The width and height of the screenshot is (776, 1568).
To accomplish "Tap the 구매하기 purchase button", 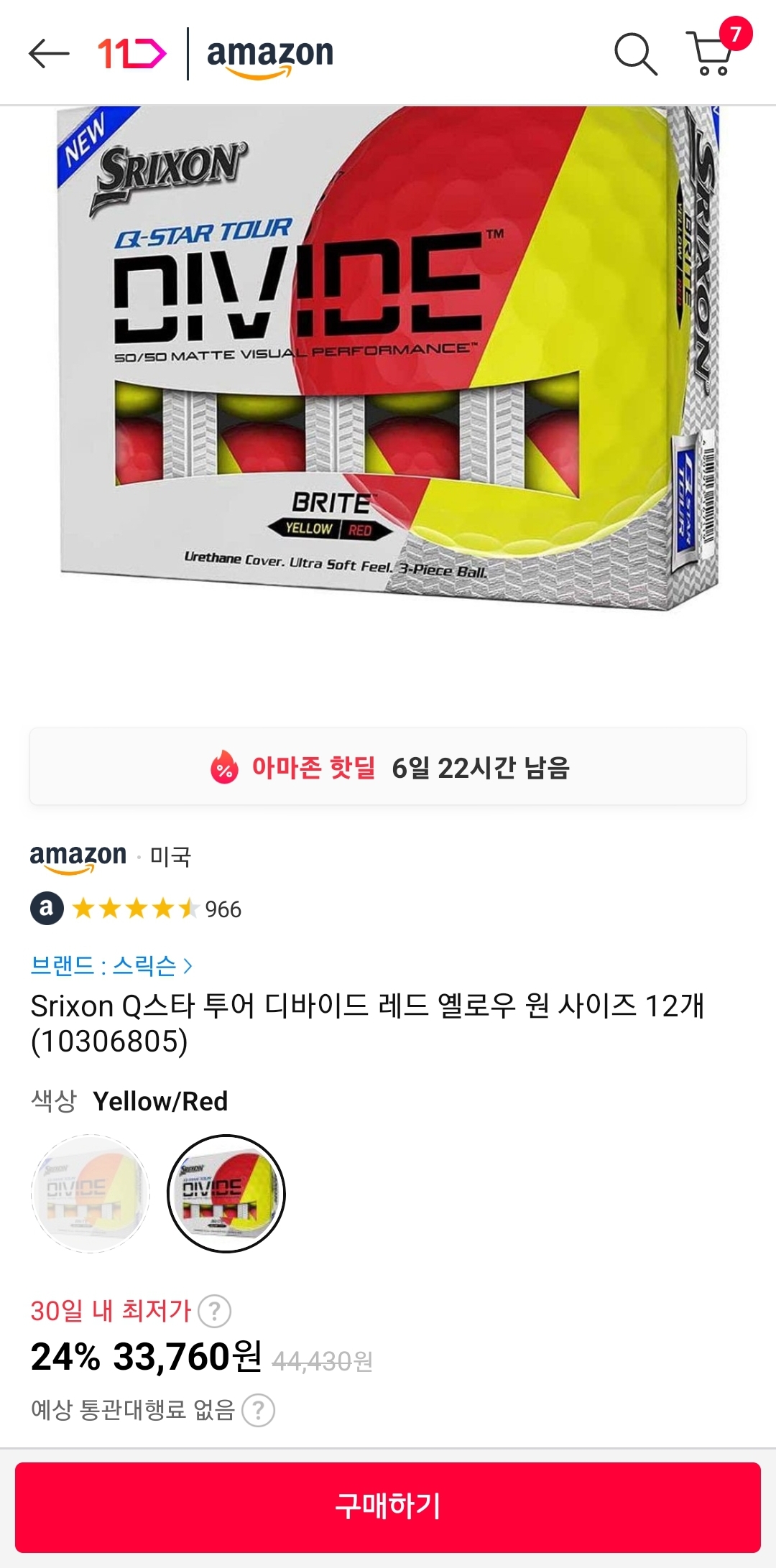I will pyautogui.click(x=388, y=1506).
